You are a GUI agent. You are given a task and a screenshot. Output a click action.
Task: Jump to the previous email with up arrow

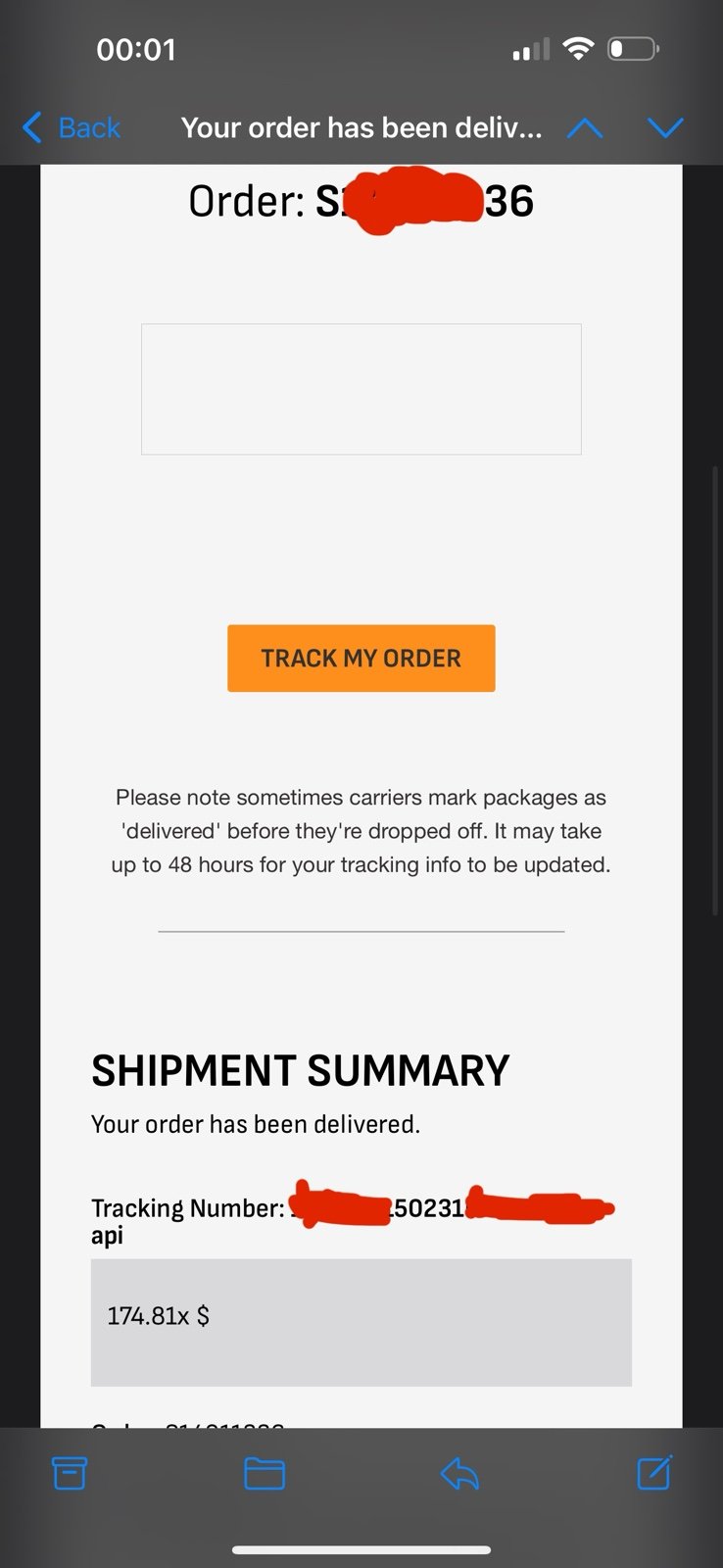(585, 128)
